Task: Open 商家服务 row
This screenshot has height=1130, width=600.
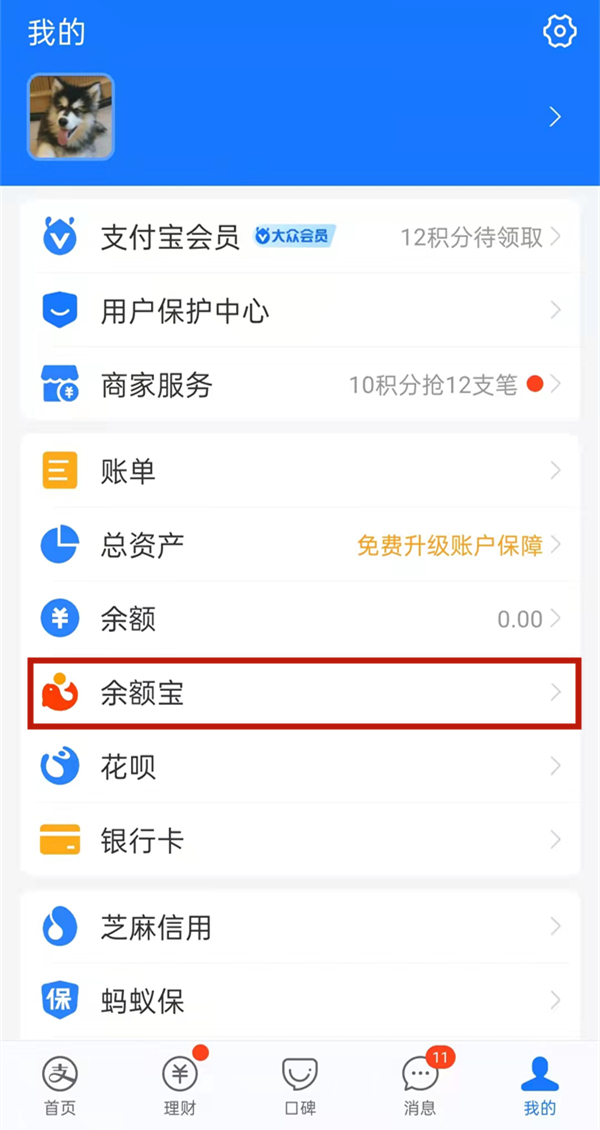Action: (x=300, y=384)
